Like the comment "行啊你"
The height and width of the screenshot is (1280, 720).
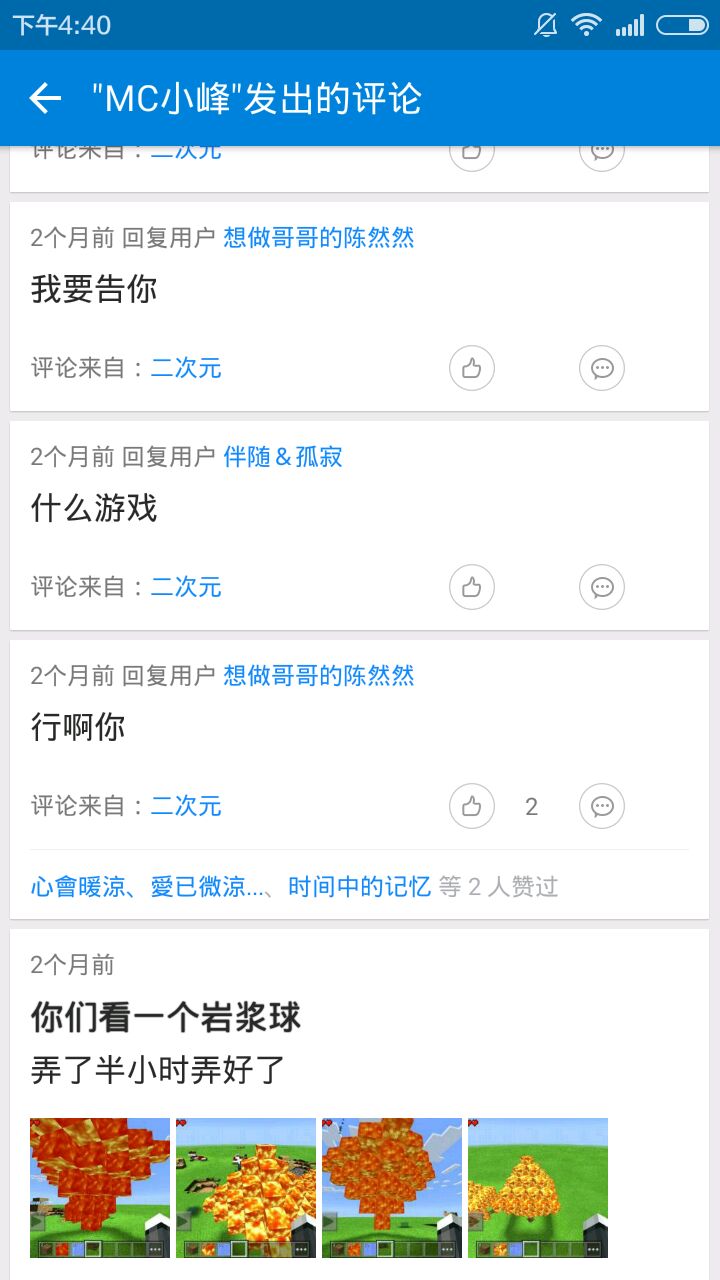pos(472,806)
